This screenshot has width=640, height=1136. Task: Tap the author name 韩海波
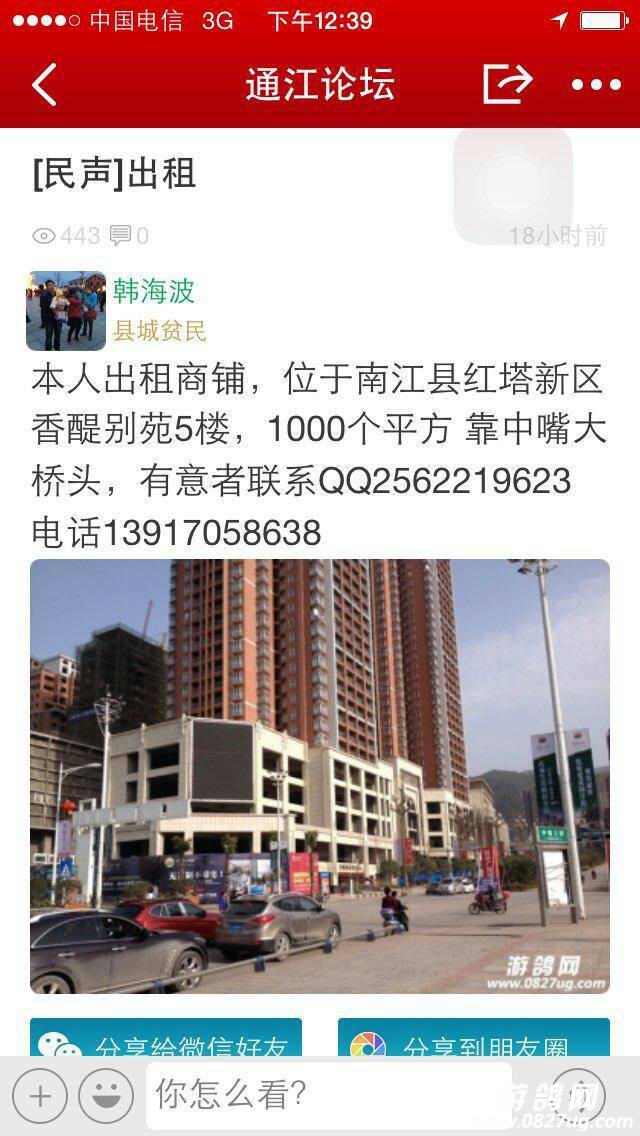(x=153, y=291)
